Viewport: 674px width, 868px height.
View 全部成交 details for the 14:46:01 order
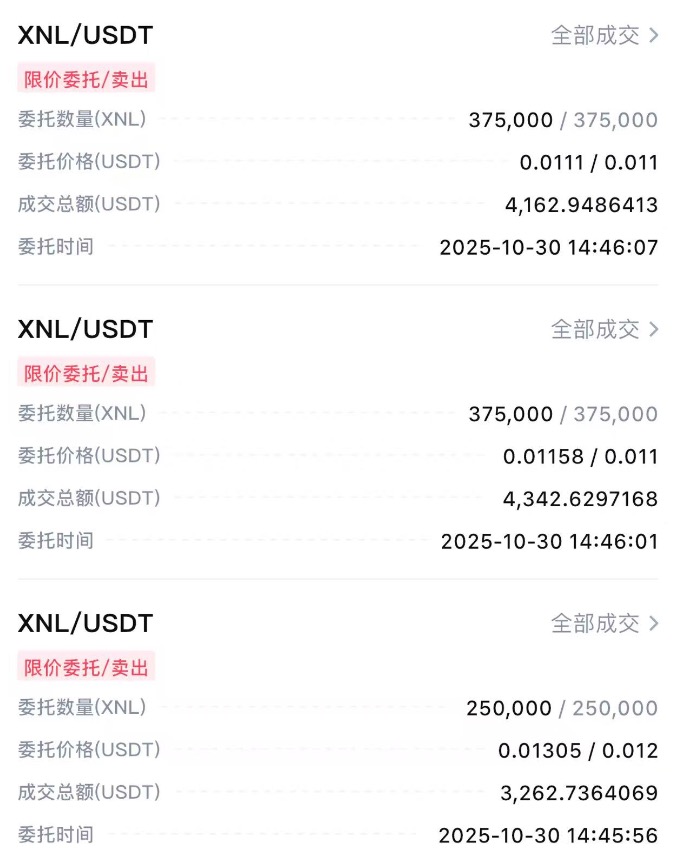tap(604, 329)
